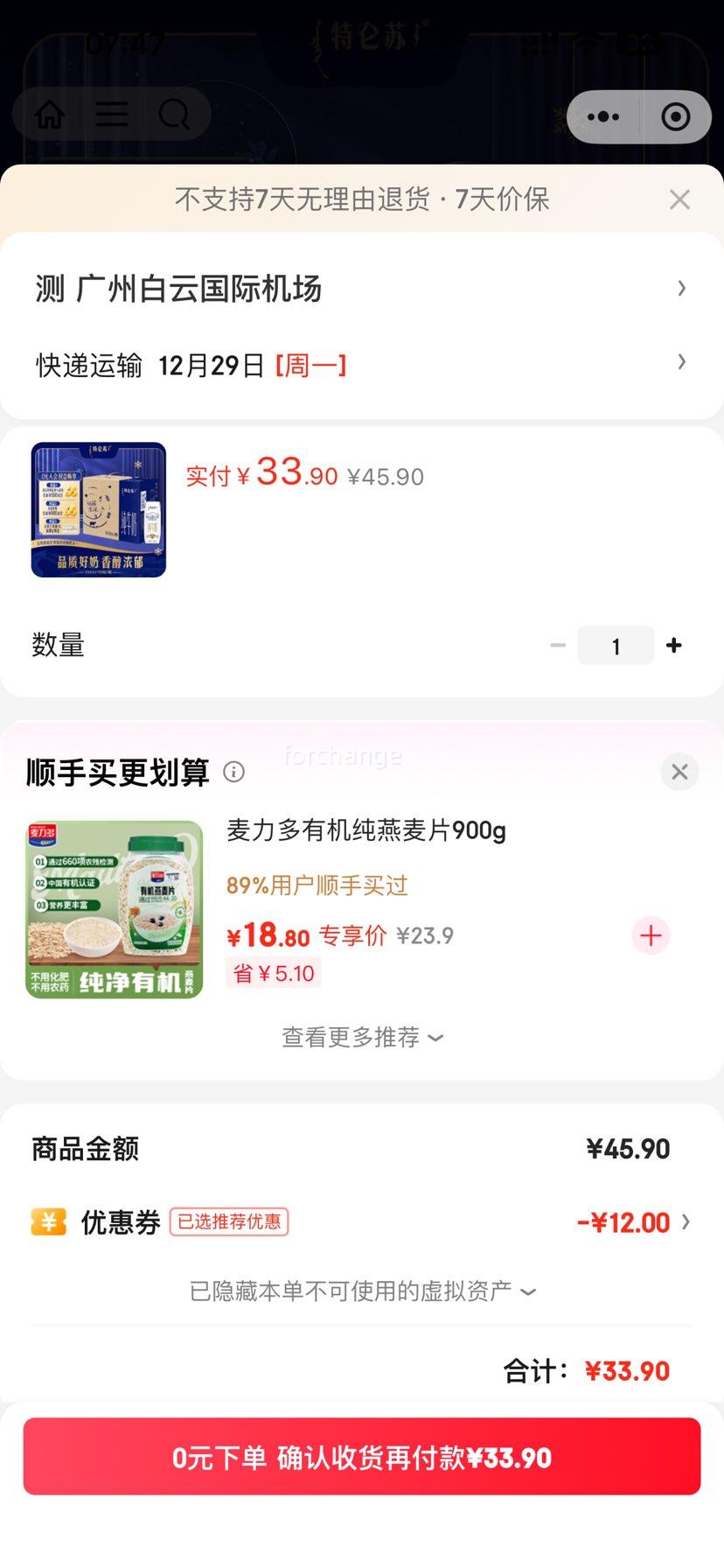Viewport: 724px width, 1568px height.
Task: Open the 广州白云国际机场 address row
Action: point(361,289)
